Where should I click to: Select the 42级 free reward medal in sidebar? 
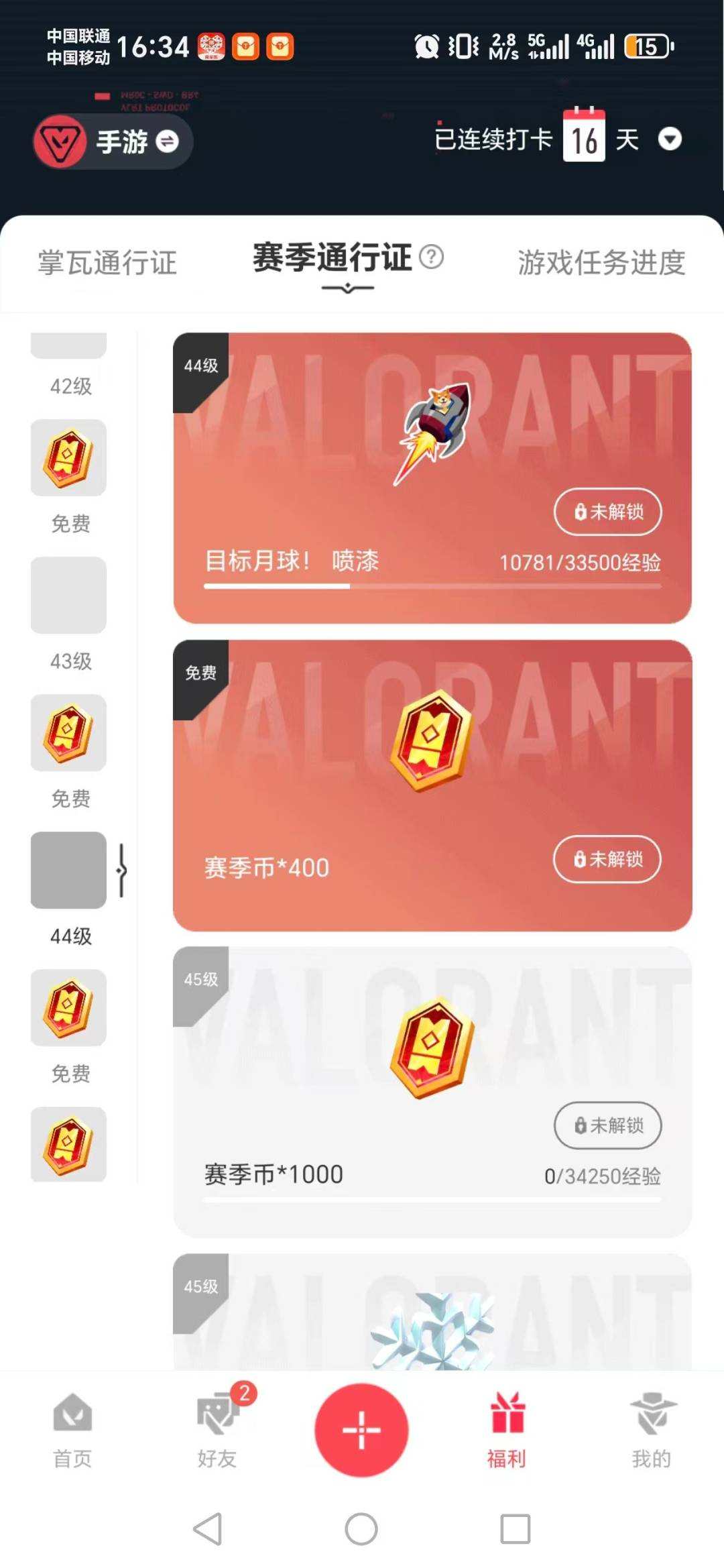click(69, 457)
